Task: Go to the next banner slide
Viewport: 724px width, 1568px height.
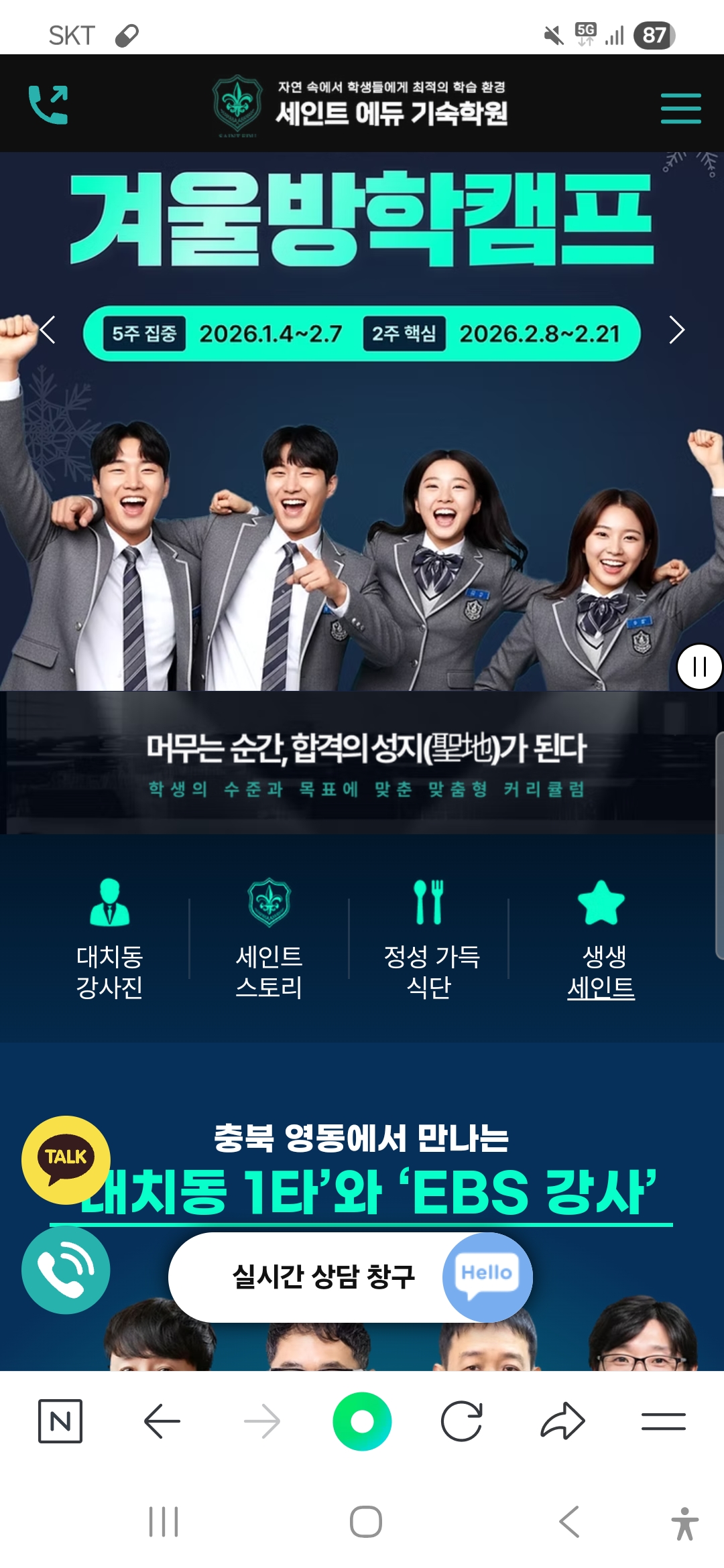Action: 676,330
